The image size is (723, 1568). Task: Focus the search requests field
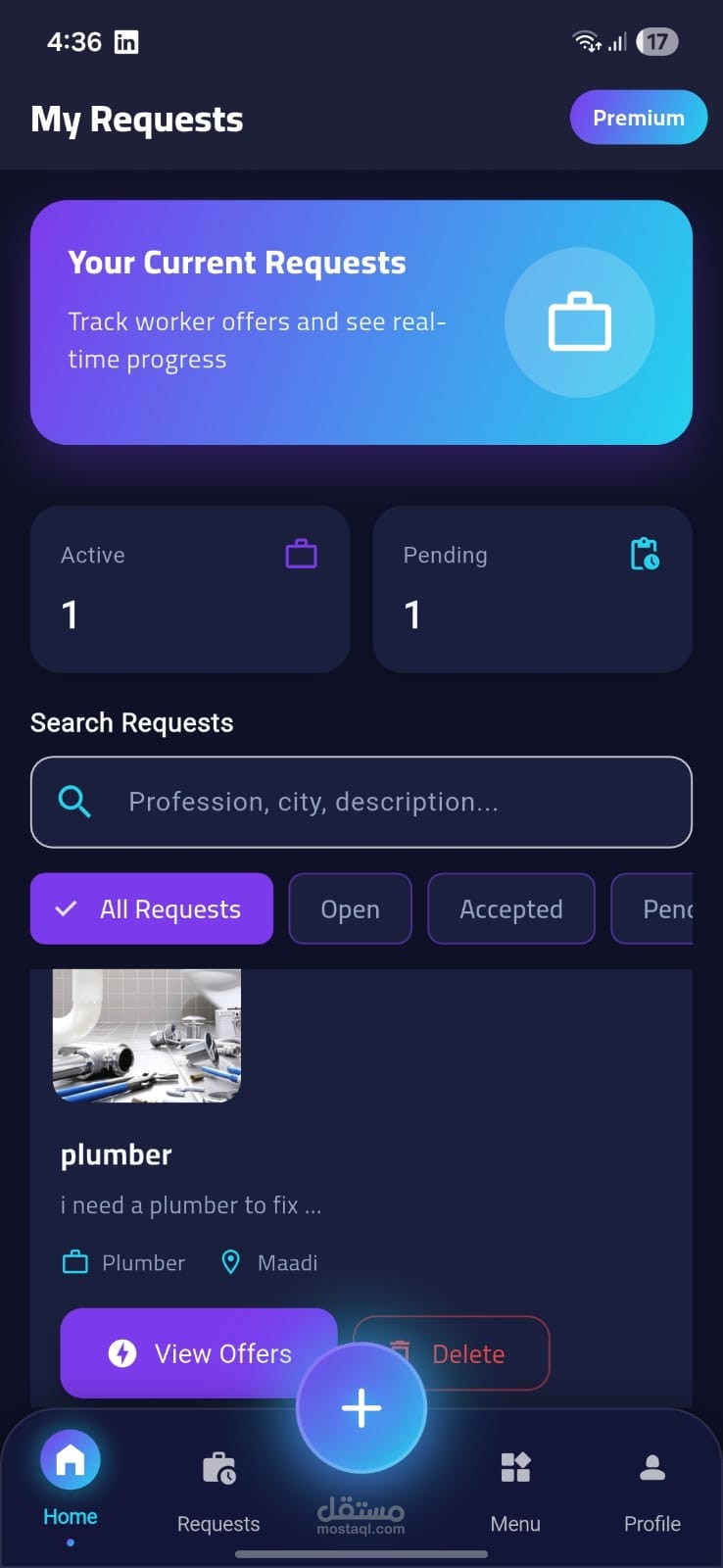361,802
